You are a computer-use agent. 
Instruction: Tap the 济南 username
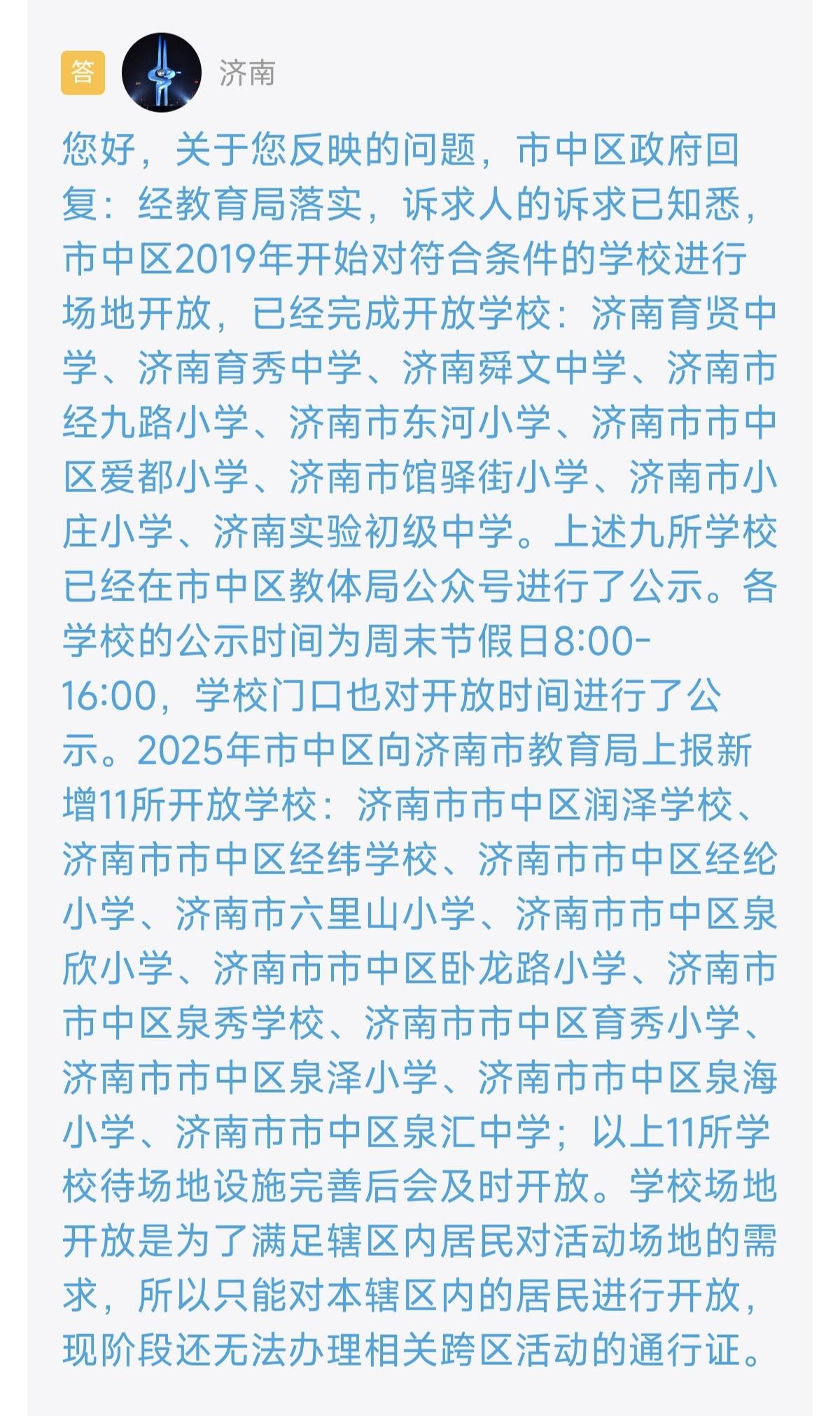(247, 73)
